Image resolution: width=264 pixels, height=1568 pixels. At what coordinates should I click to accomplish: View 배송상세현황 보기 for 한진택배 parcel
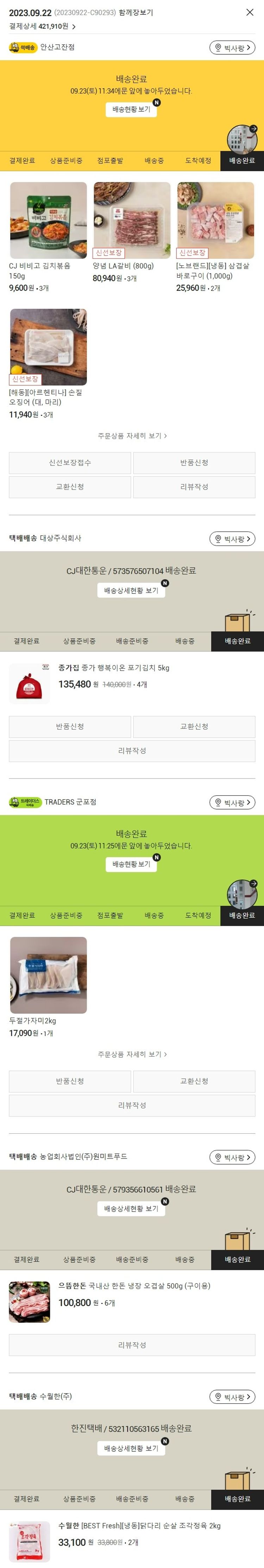131,1448
